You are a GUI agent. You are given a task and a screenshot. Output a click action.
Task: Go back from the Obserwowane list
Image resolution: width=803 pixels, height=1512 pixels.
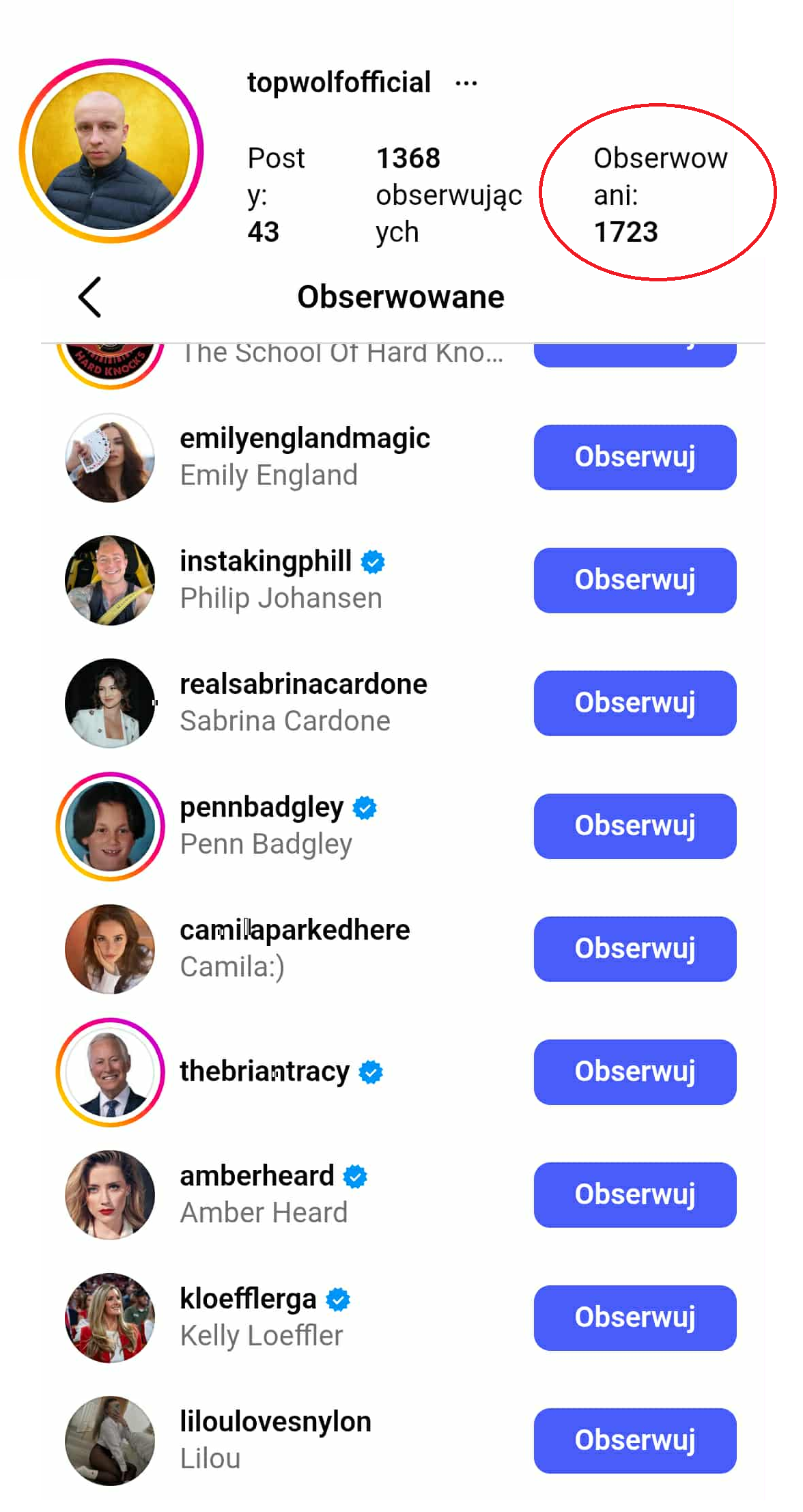tap(89, 297)
